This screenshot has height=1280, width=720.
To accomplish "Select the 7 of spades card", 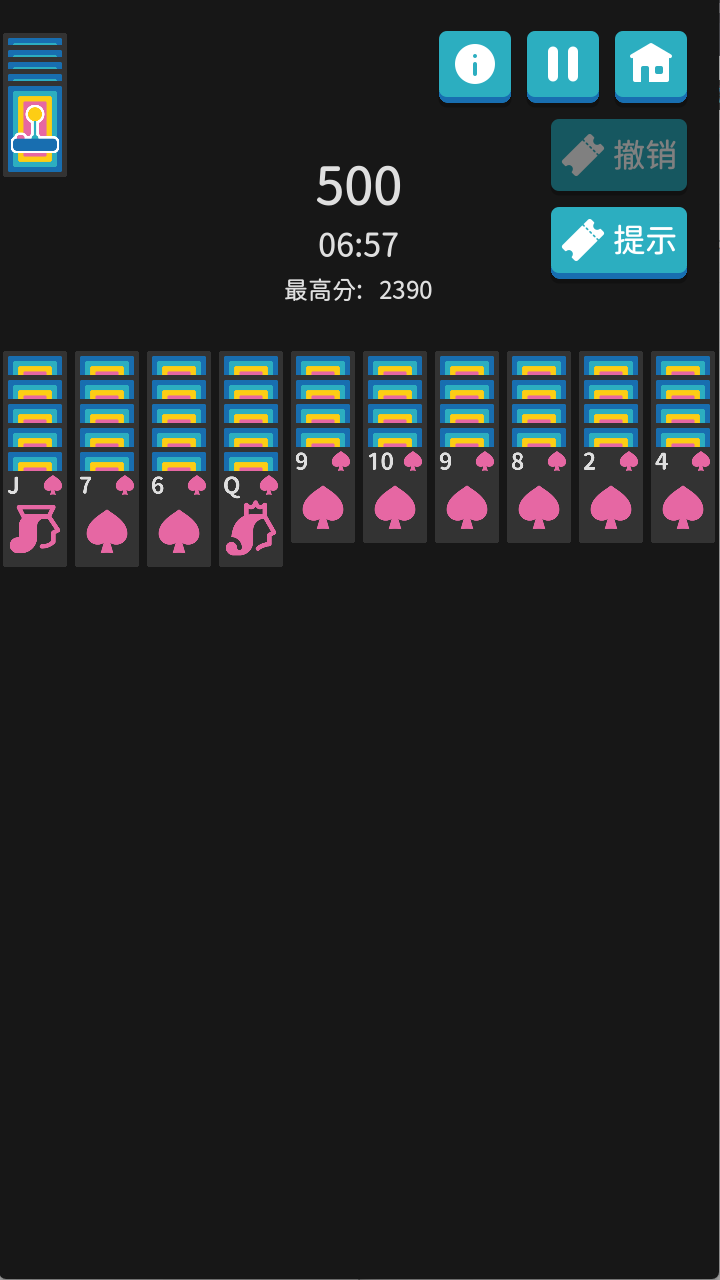I will (x=107, y=519).
